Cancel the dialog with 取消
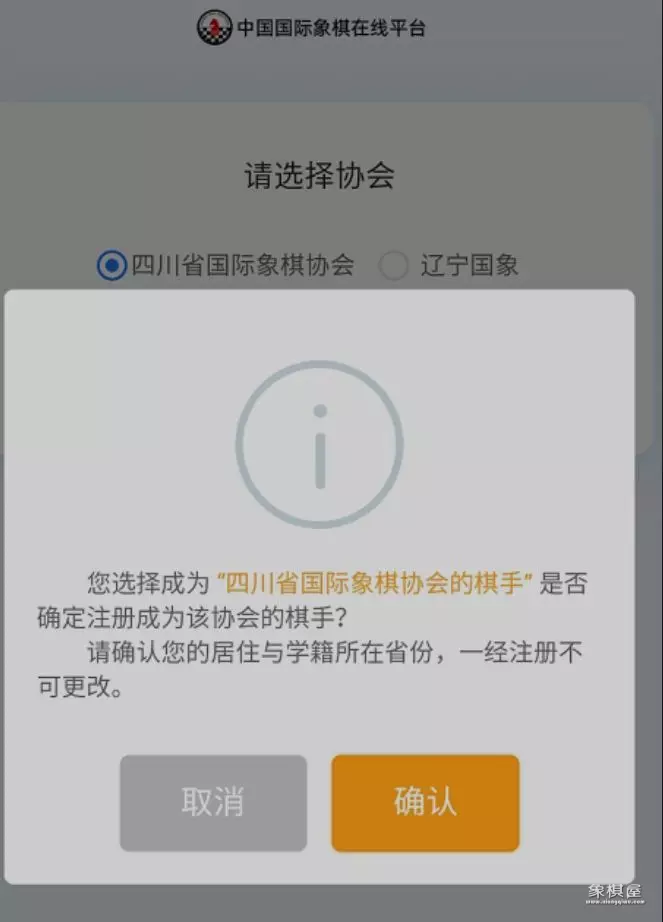663x922 pixels. [x=213, y=802]
